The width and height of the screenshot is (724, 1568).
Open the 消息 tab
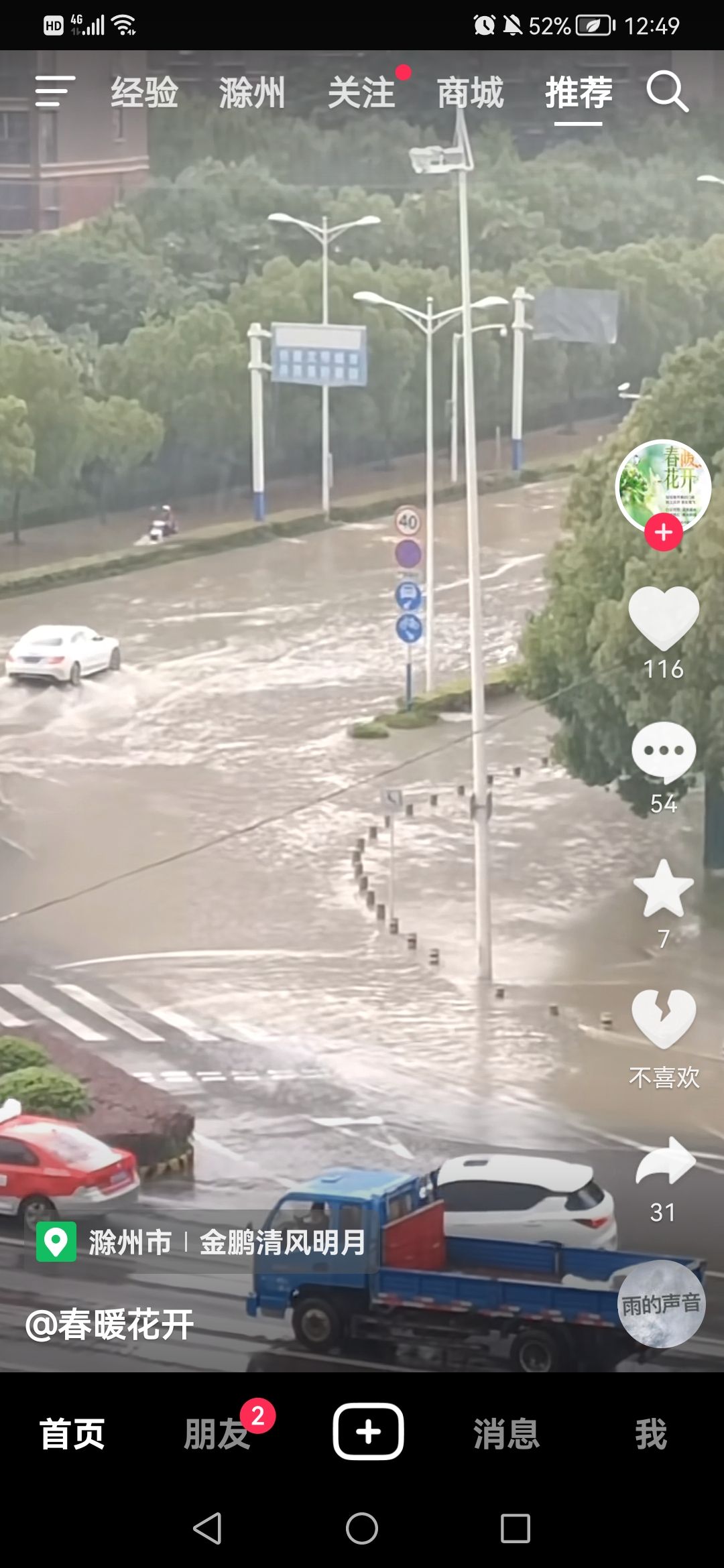pyautogui.click(x=506, y=1433)
